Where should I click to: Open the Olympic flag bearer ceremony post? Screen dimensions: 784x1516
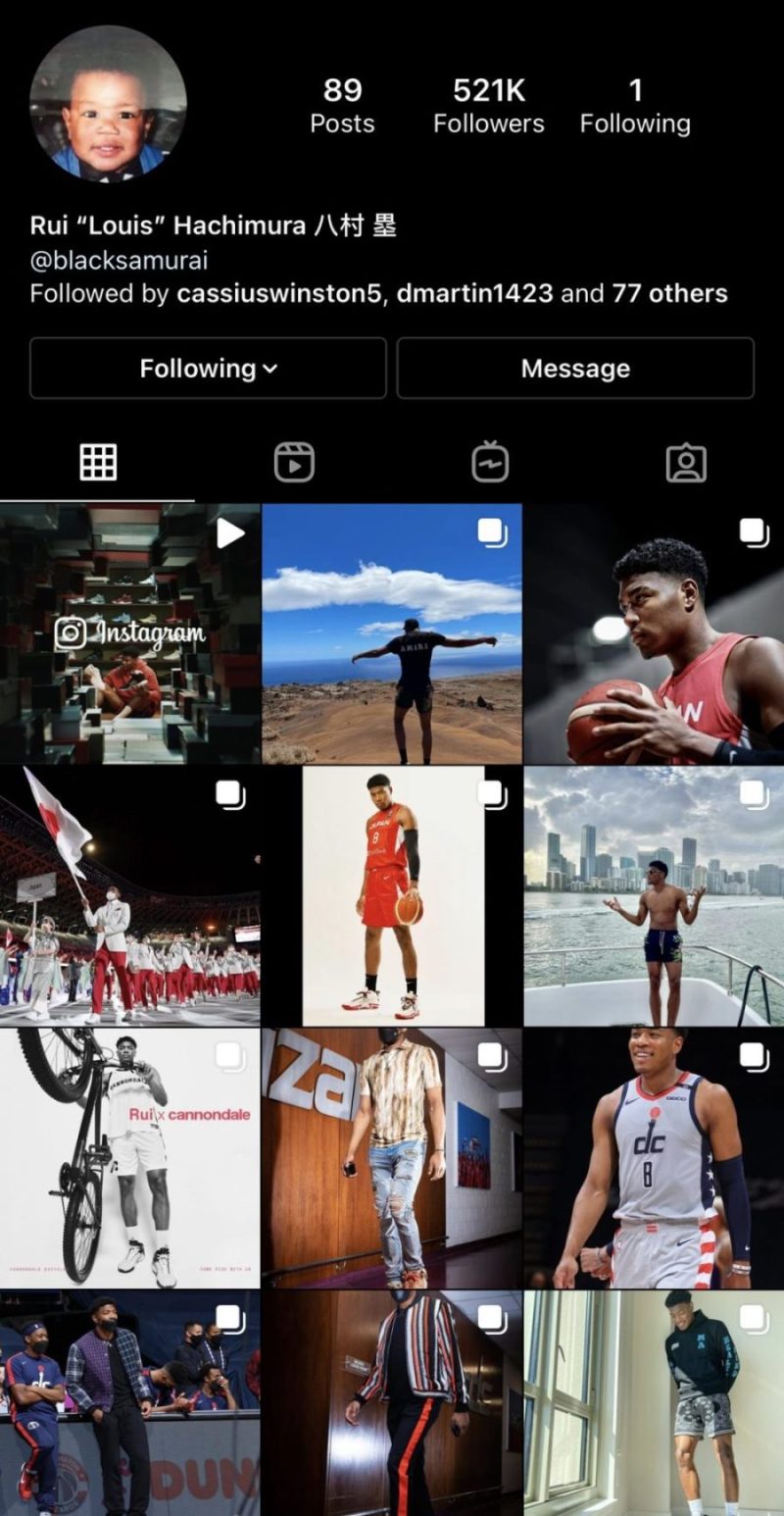click(x=129, y=896)
